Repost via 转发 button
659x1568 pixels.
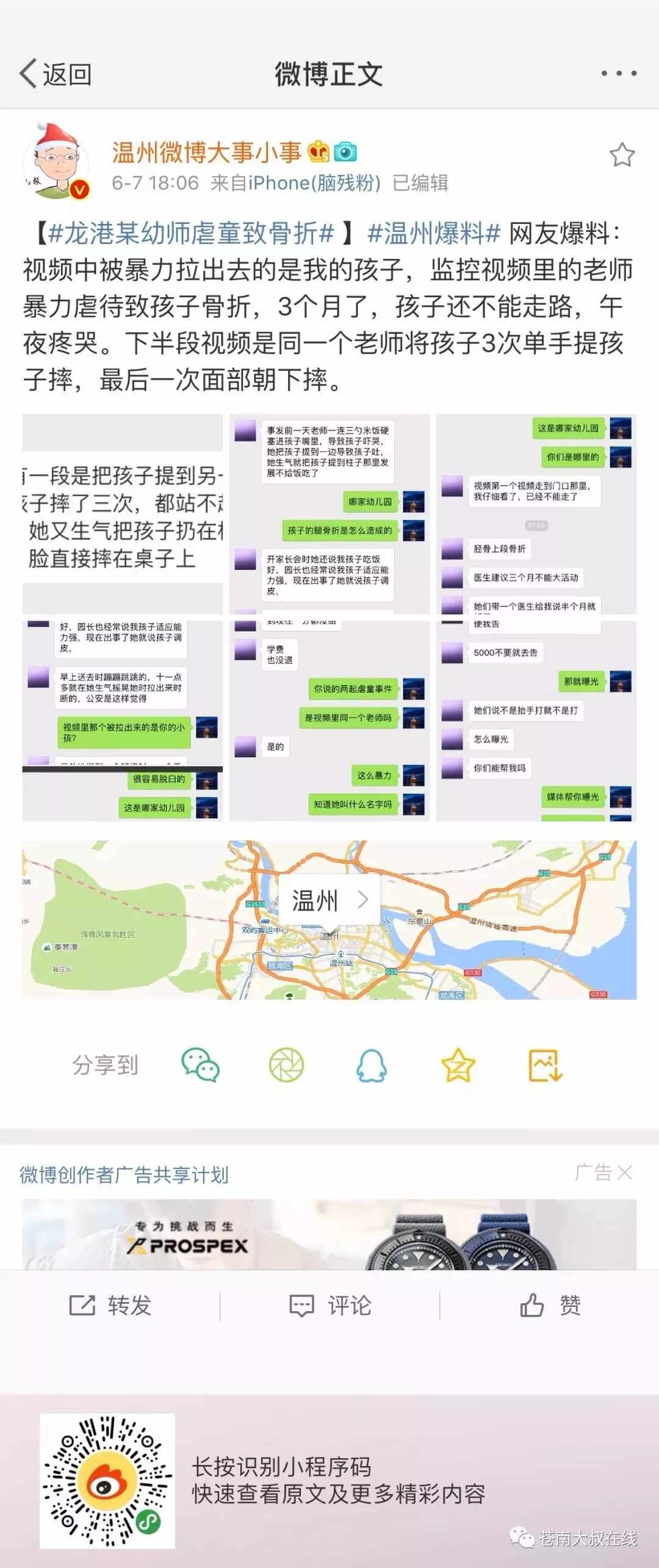(x=110, y=1306)
